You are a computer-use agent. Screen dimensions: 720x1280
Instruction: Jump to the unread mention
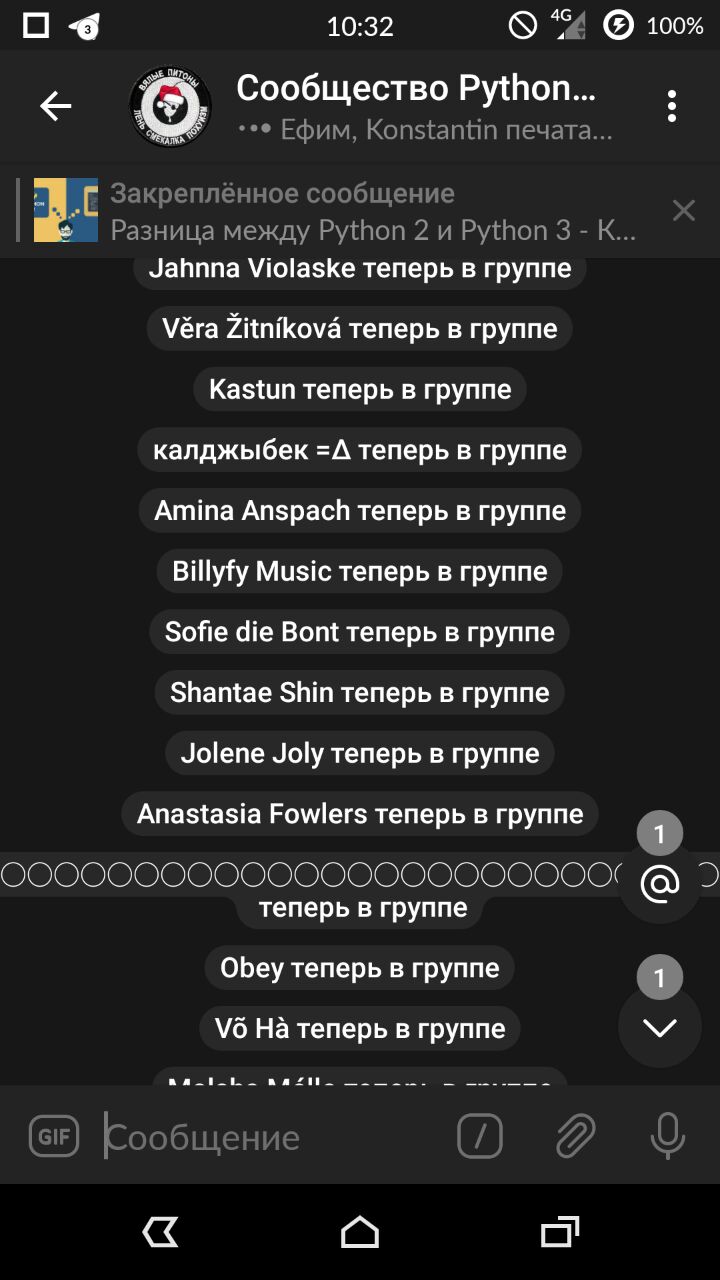(659, 882)
